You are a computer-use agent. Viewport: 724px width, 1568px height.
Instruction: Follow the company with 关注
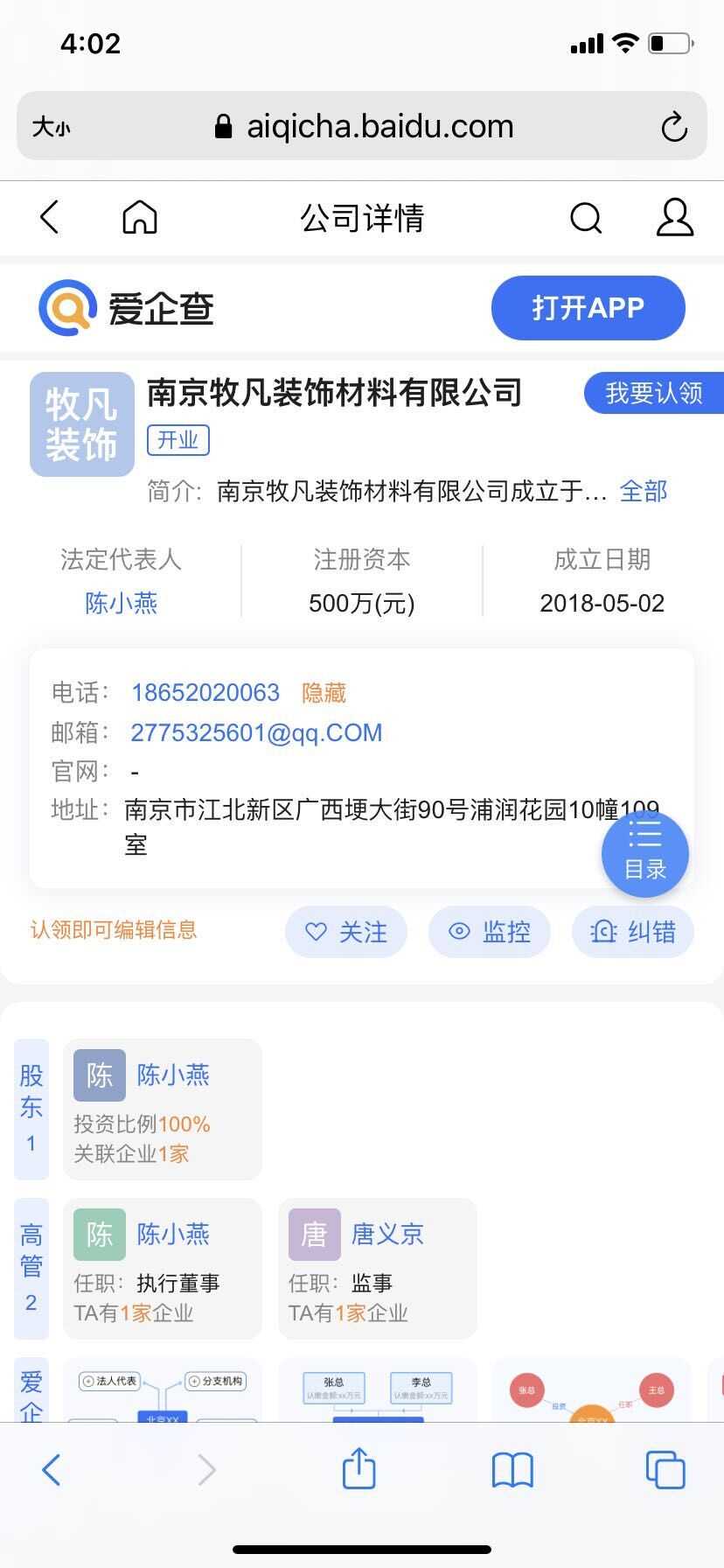(346, 932)
